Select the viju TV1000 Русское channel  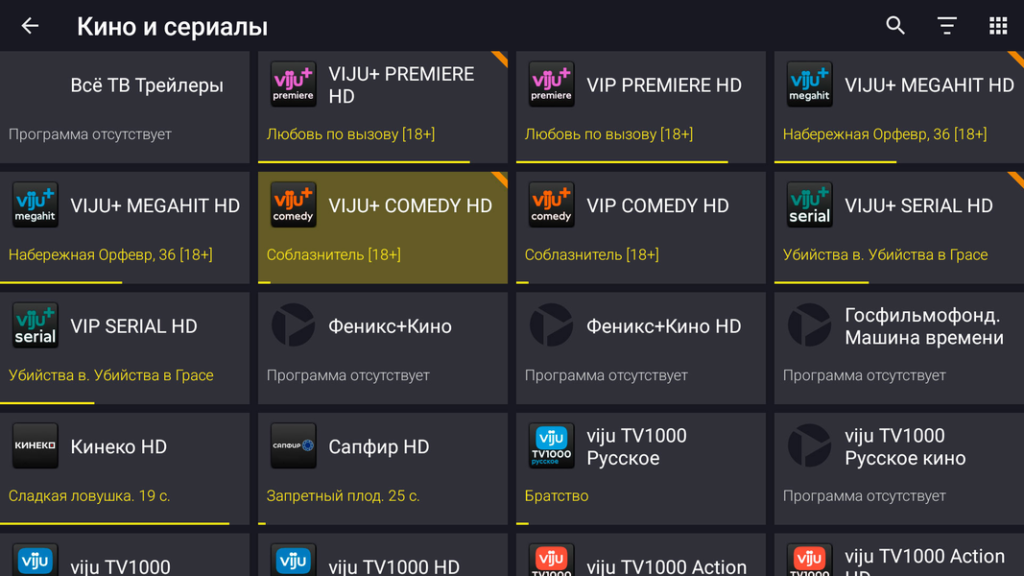tap(640, 468)
